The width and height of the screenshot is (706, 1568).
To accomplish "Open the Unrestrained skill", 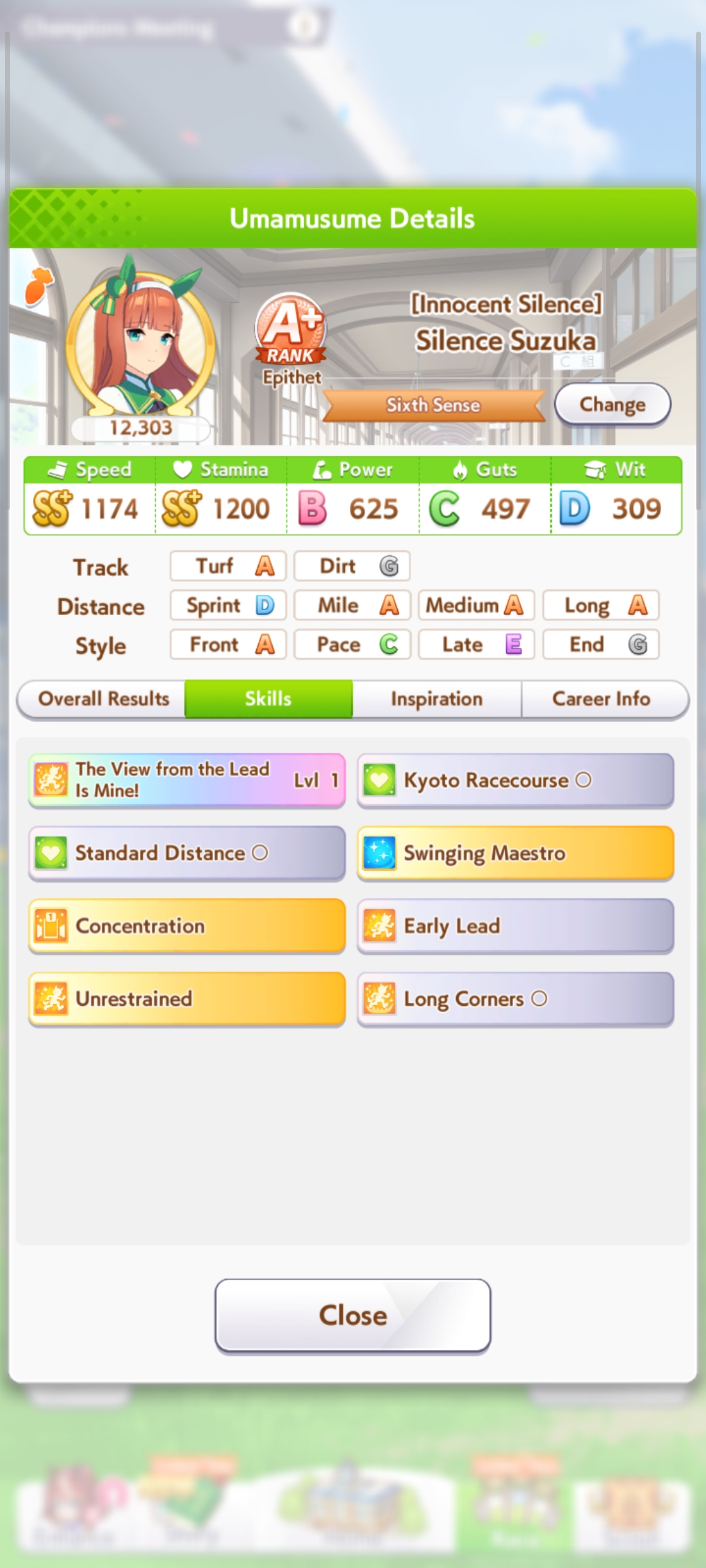I will point(187,999).
